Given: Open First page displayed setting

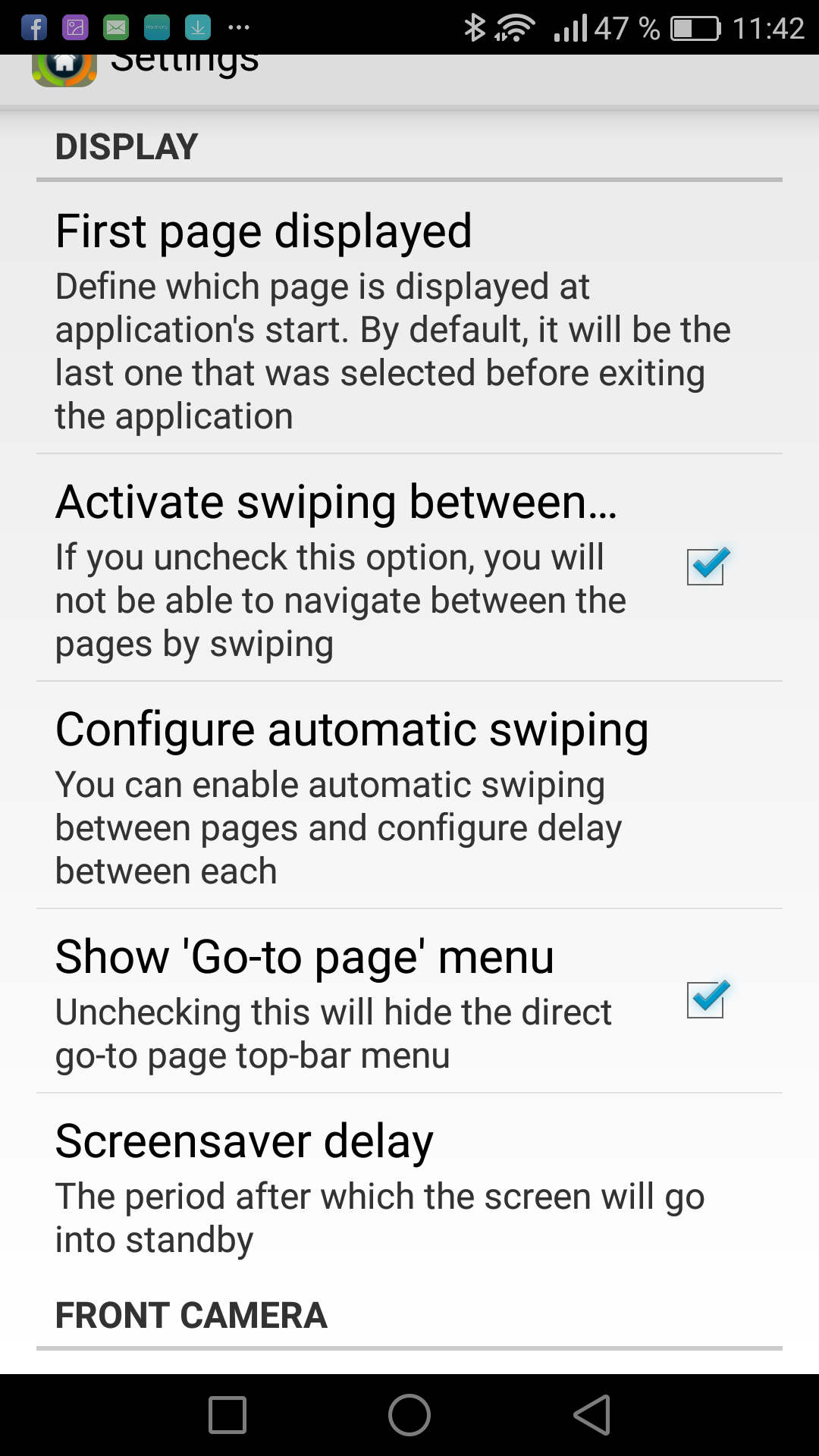Looking at the screenshot, I should coord(409,318).
